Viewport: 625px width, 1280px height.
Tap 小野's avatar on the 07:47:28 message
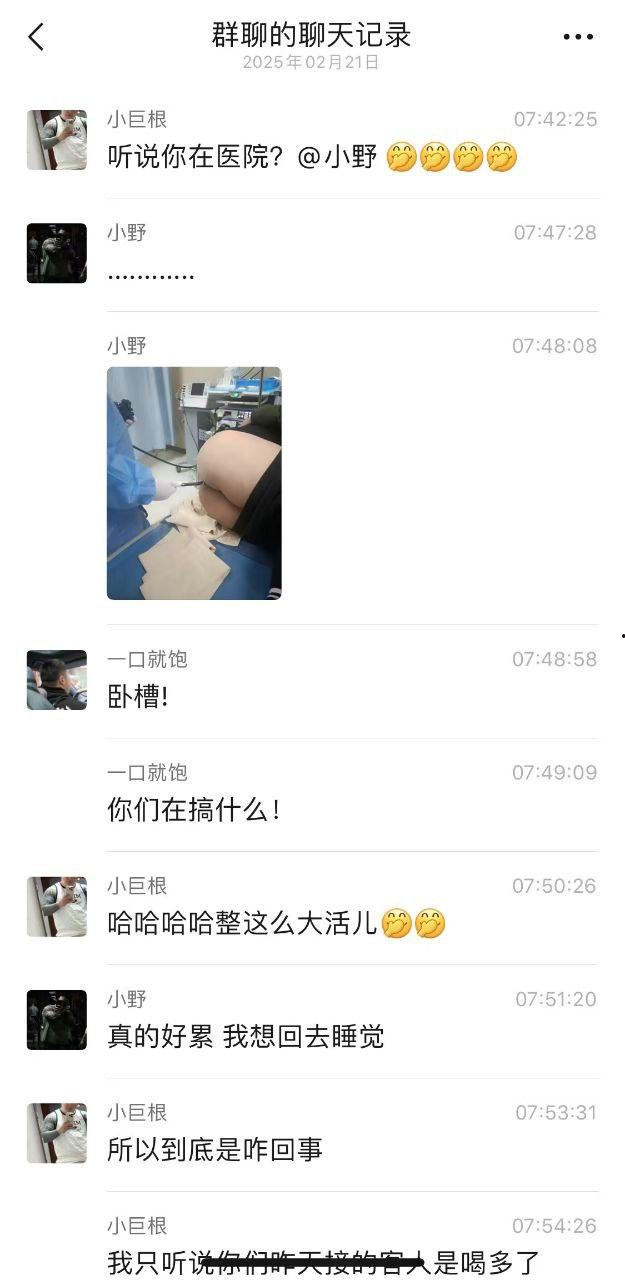tap(56, 253)
